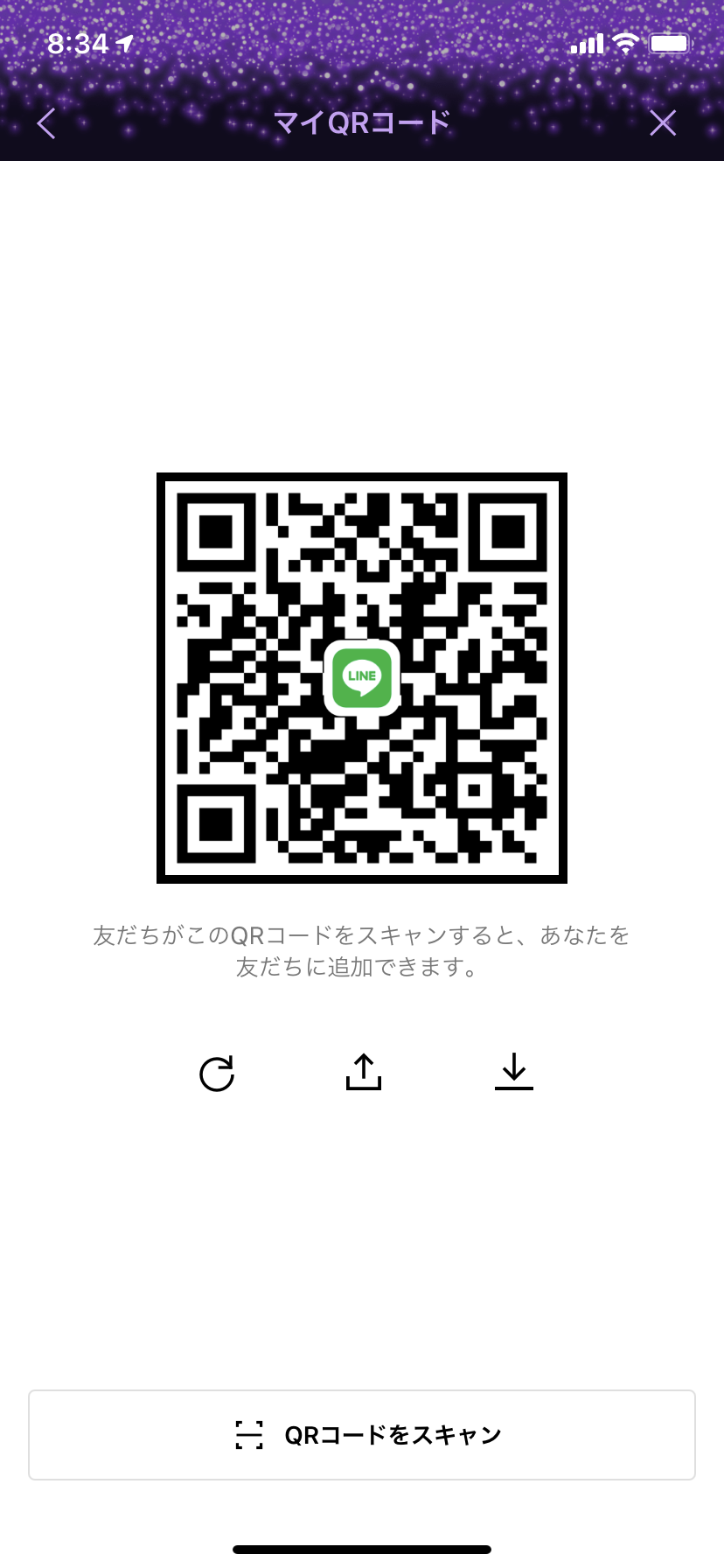The image size is (724, 1568).
Task: Download the QR code image
Action: point(514,1072)
